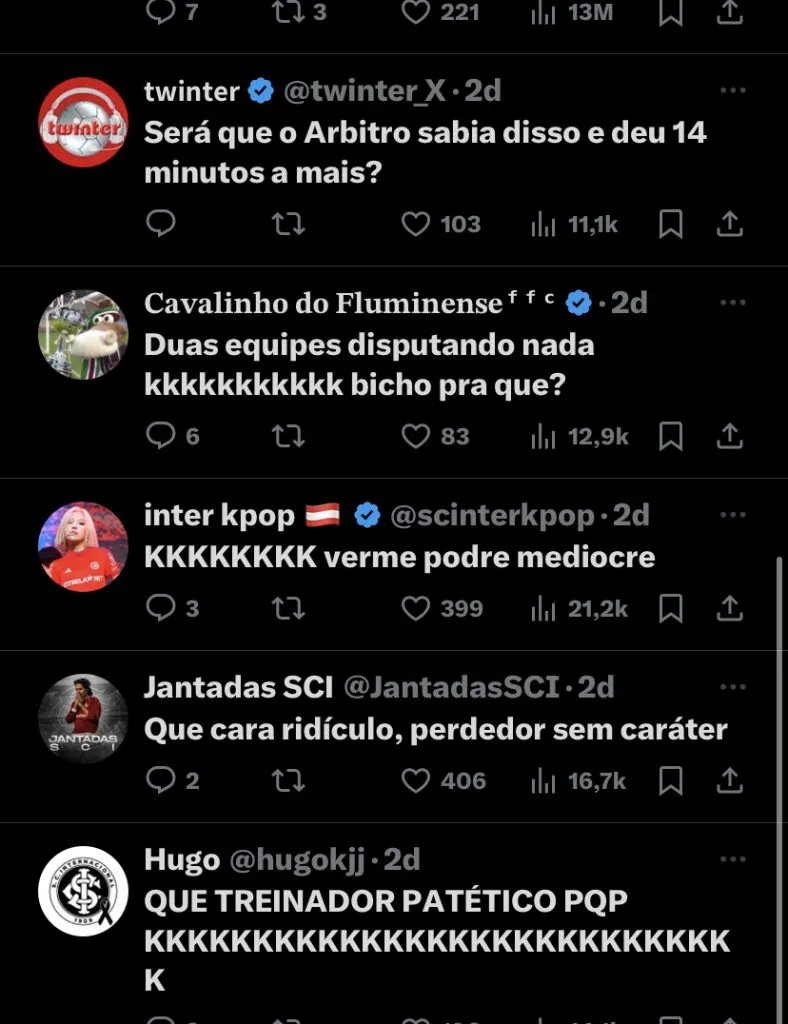Image resolution: width=788 pixels, height=1024 pixels.
Task: Repost Cavalinho do Fluminense's reply
Action: [288, 436]
